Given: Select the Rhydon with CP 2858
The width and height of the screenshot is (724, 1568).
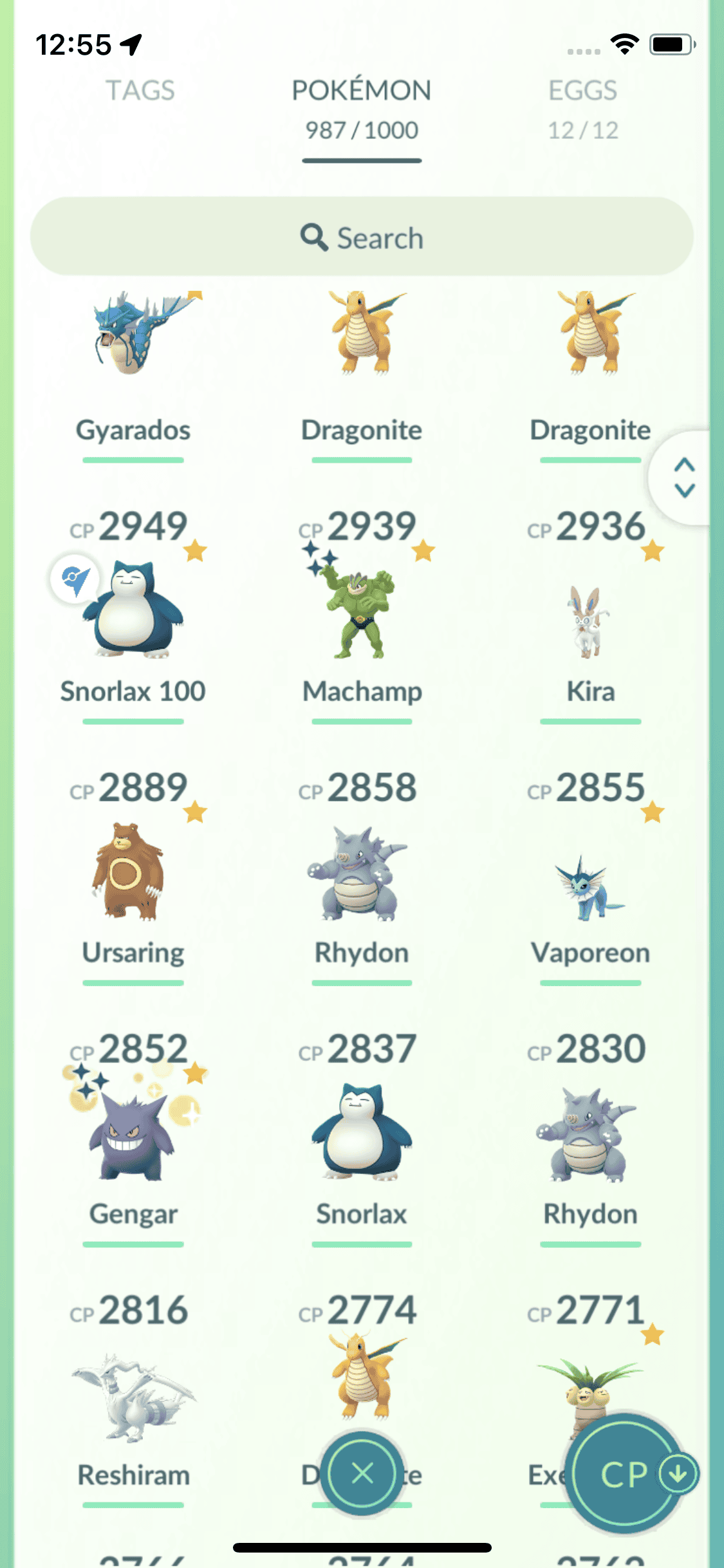Looking at the screenshot, I should pos(362,873).
